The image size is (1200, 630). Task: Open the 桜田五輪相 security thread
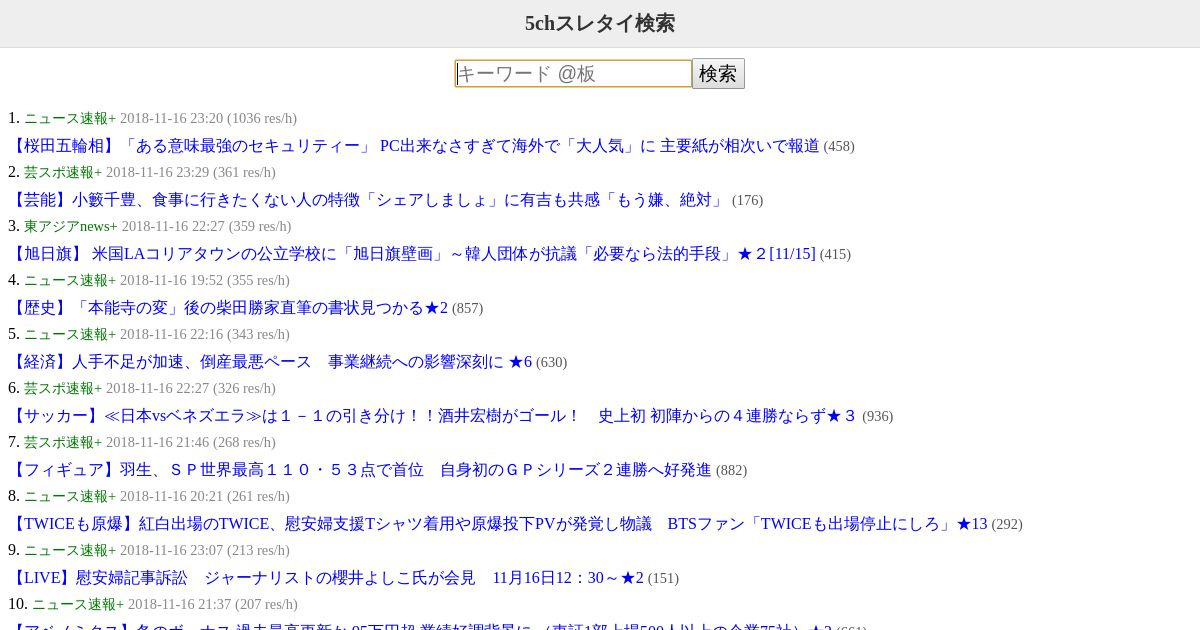pyautogui.click(x=414, y=146)
